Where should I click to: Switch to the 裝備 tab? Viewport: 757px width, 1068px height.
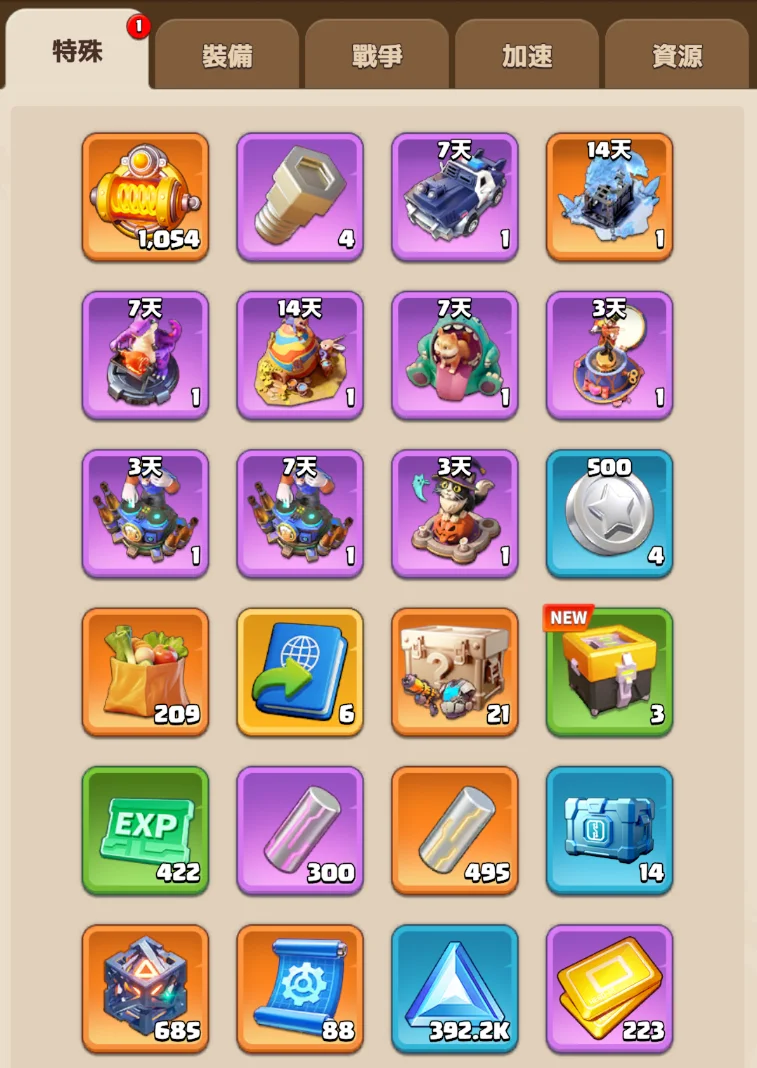[x=227, y=56]
